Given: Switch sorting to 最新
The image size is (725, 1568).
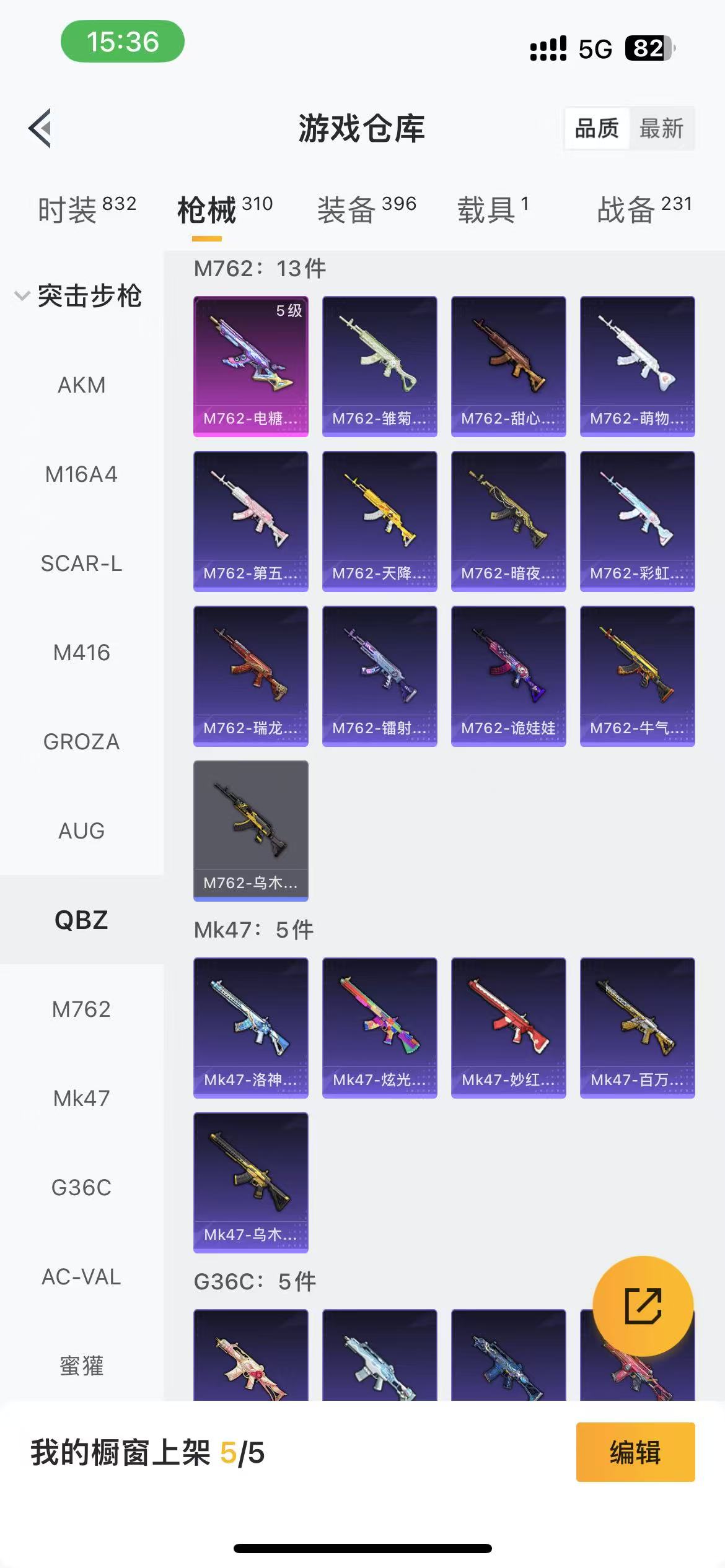Looking at the screenshot, I should pos(661,129).
